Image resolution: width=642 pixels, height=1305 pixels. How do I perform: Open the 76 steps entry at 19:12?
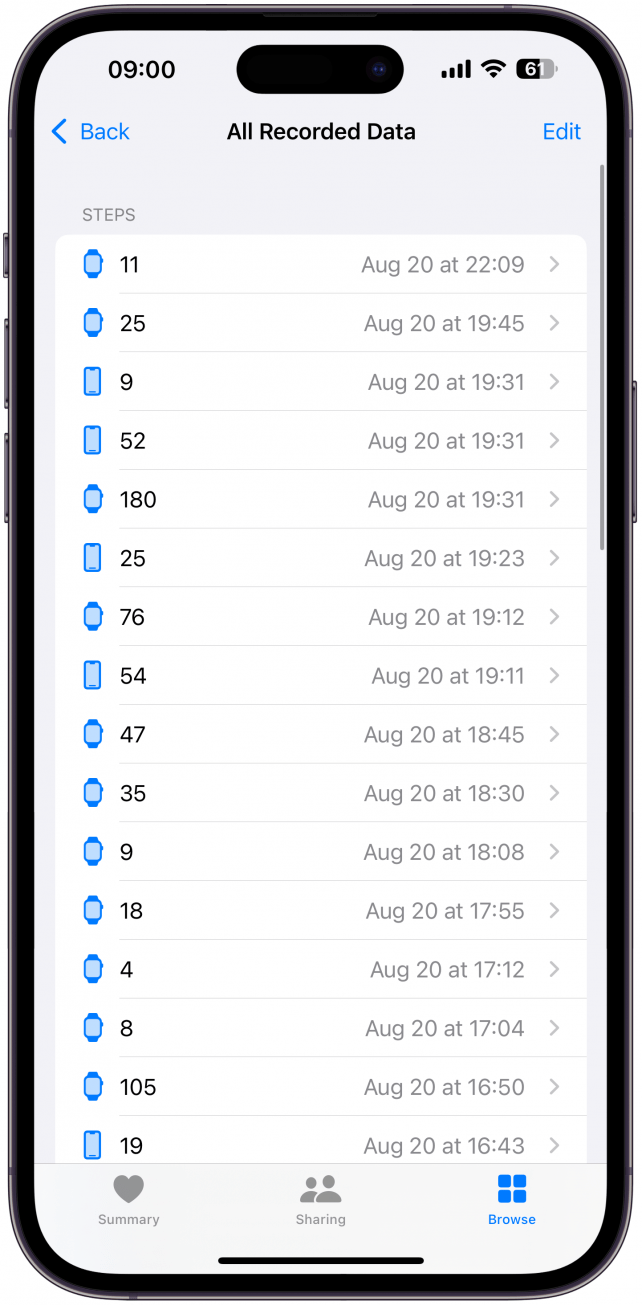coord(320,618)
